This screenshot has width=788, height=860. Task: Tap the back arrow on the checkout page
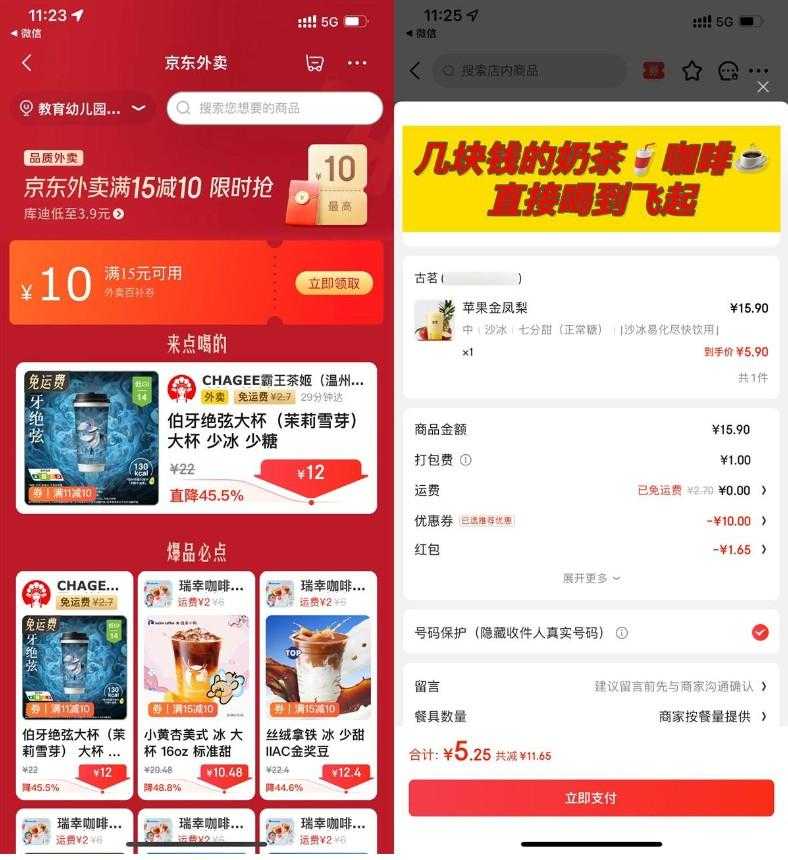tap(414, 71)
